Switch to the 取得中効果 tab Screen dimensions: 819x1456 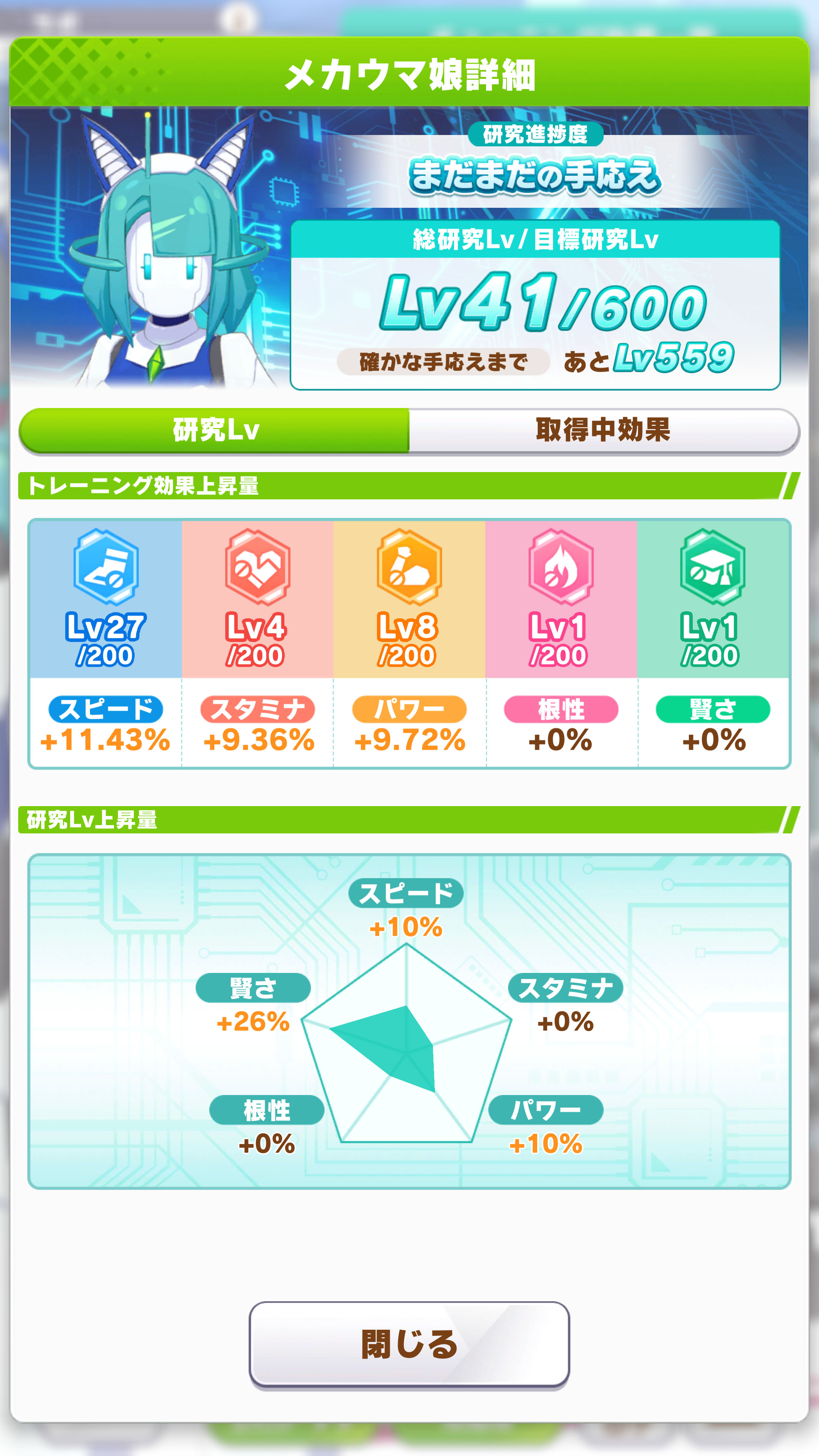(604, 430)
